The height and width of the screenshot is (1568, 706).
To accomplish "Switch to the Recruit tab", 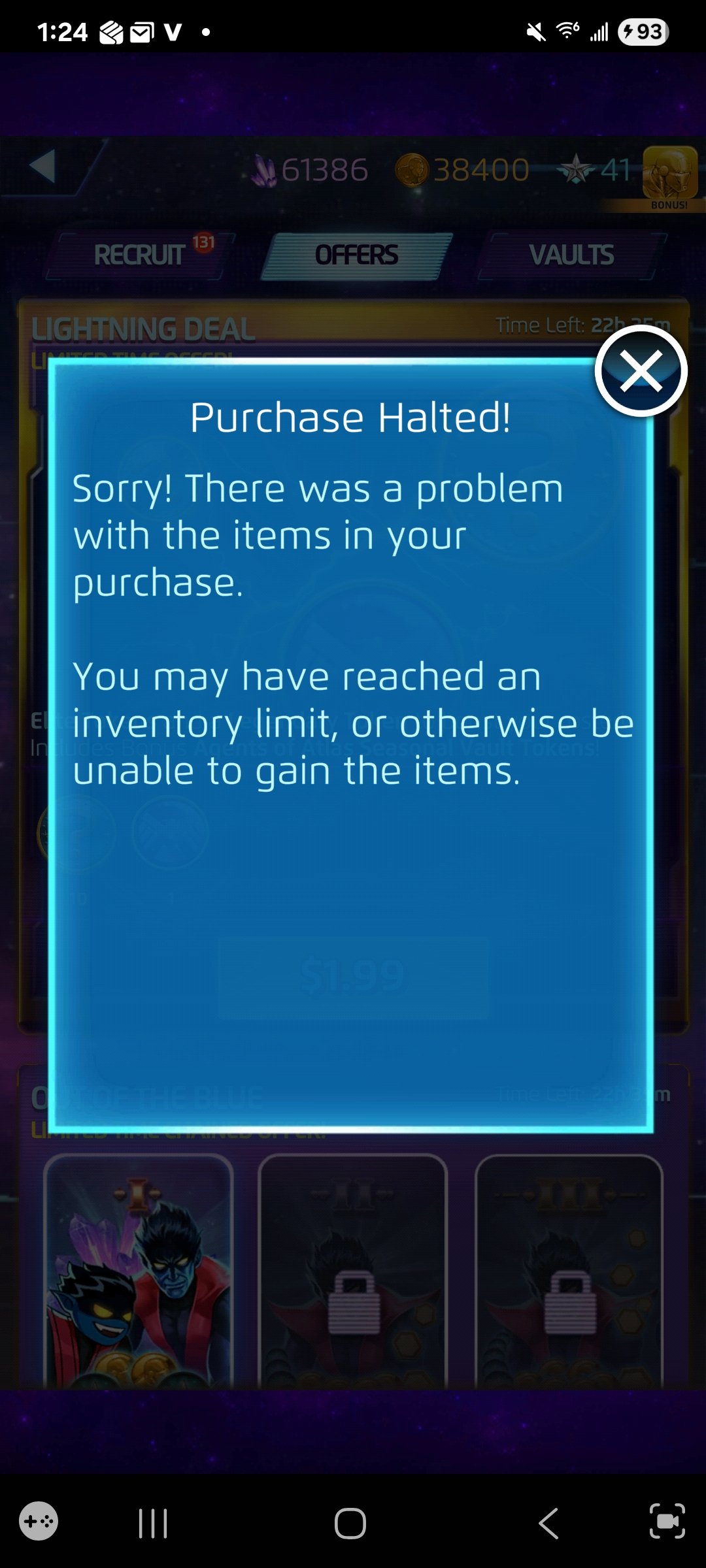I will (x=140, y=255).
